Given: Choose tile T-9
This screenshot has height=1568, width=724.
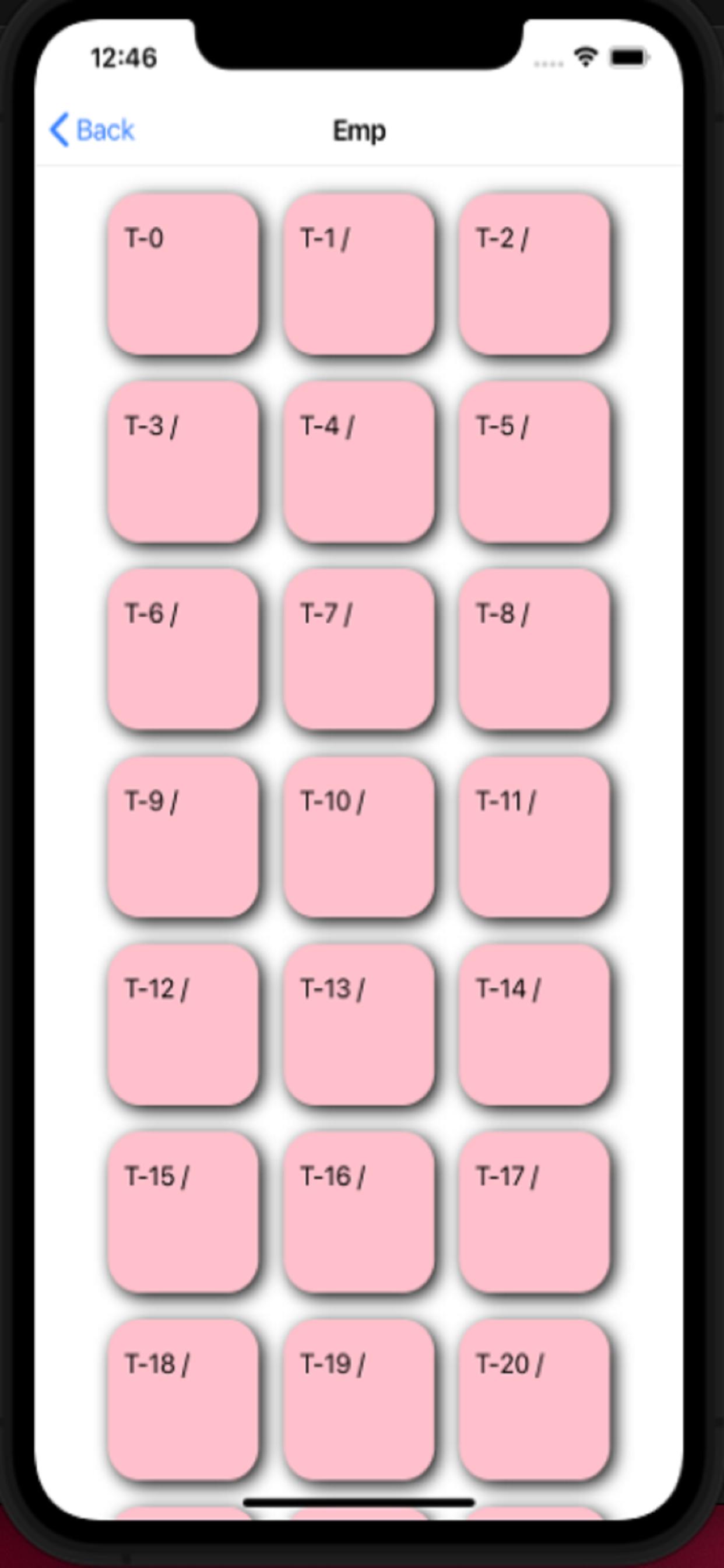Looking at the screenshot, I should click(183, 836).
